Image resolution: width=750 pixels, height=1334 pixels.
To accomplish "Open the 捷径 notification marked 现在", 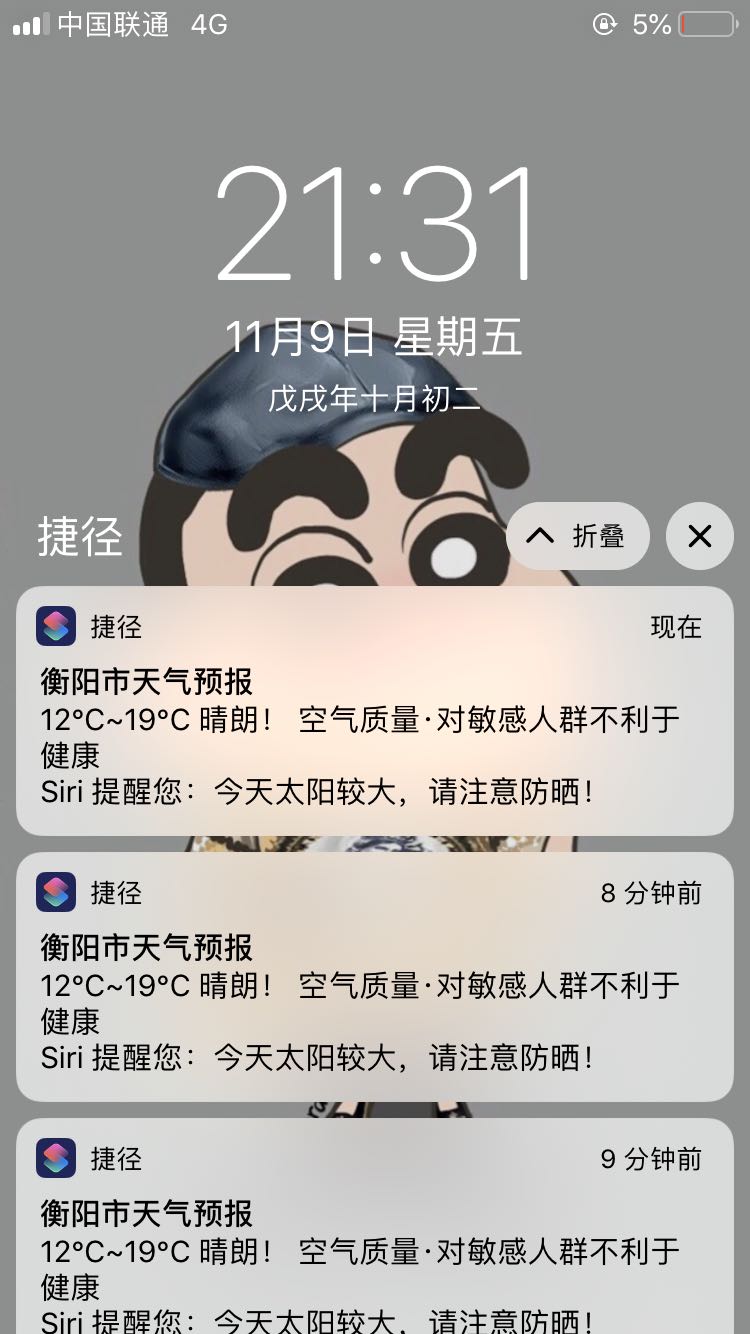I will click(x=375, y=711).
